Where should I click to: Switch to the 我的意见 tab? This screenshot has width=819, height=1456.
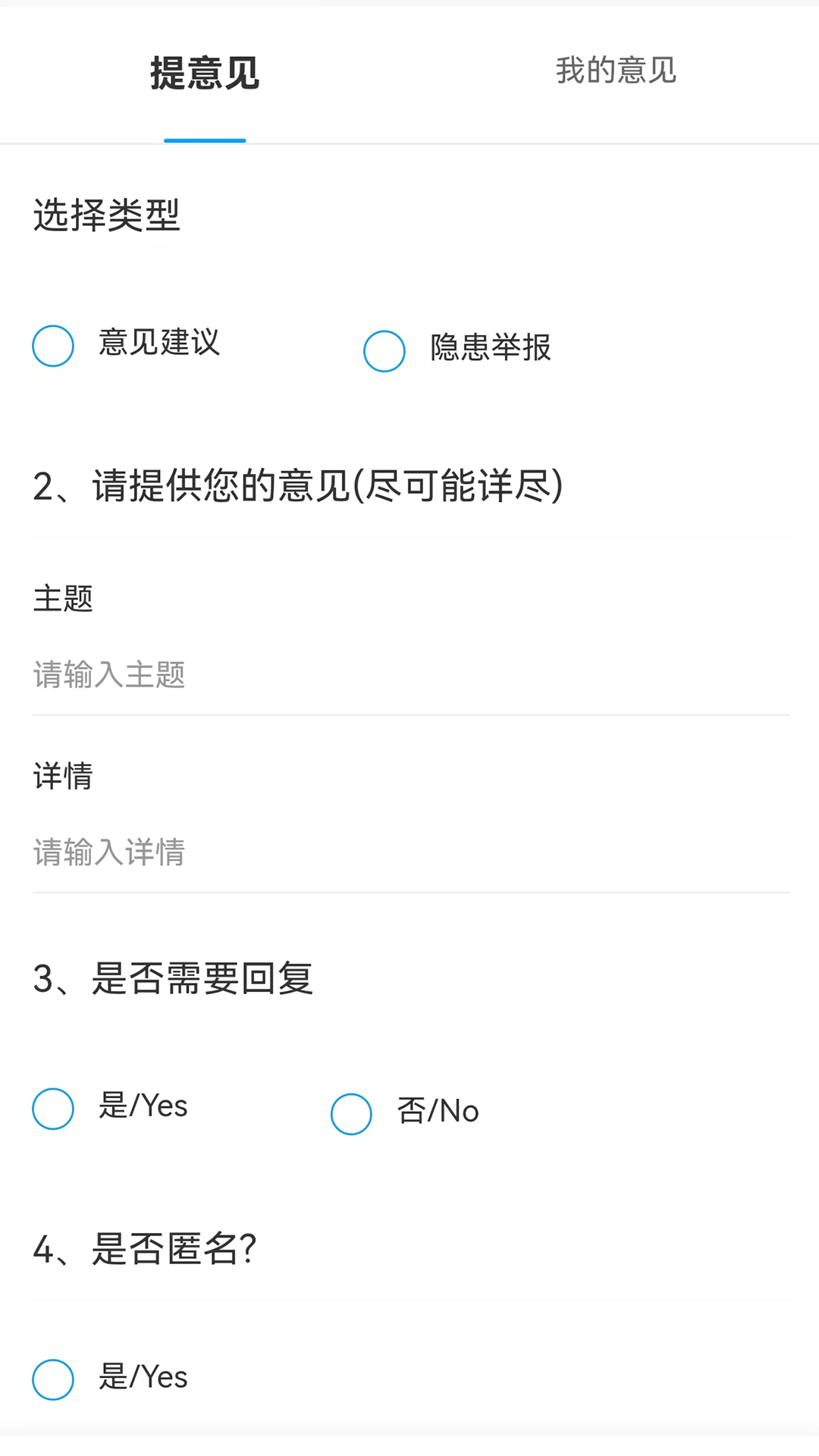coord(614,71)
